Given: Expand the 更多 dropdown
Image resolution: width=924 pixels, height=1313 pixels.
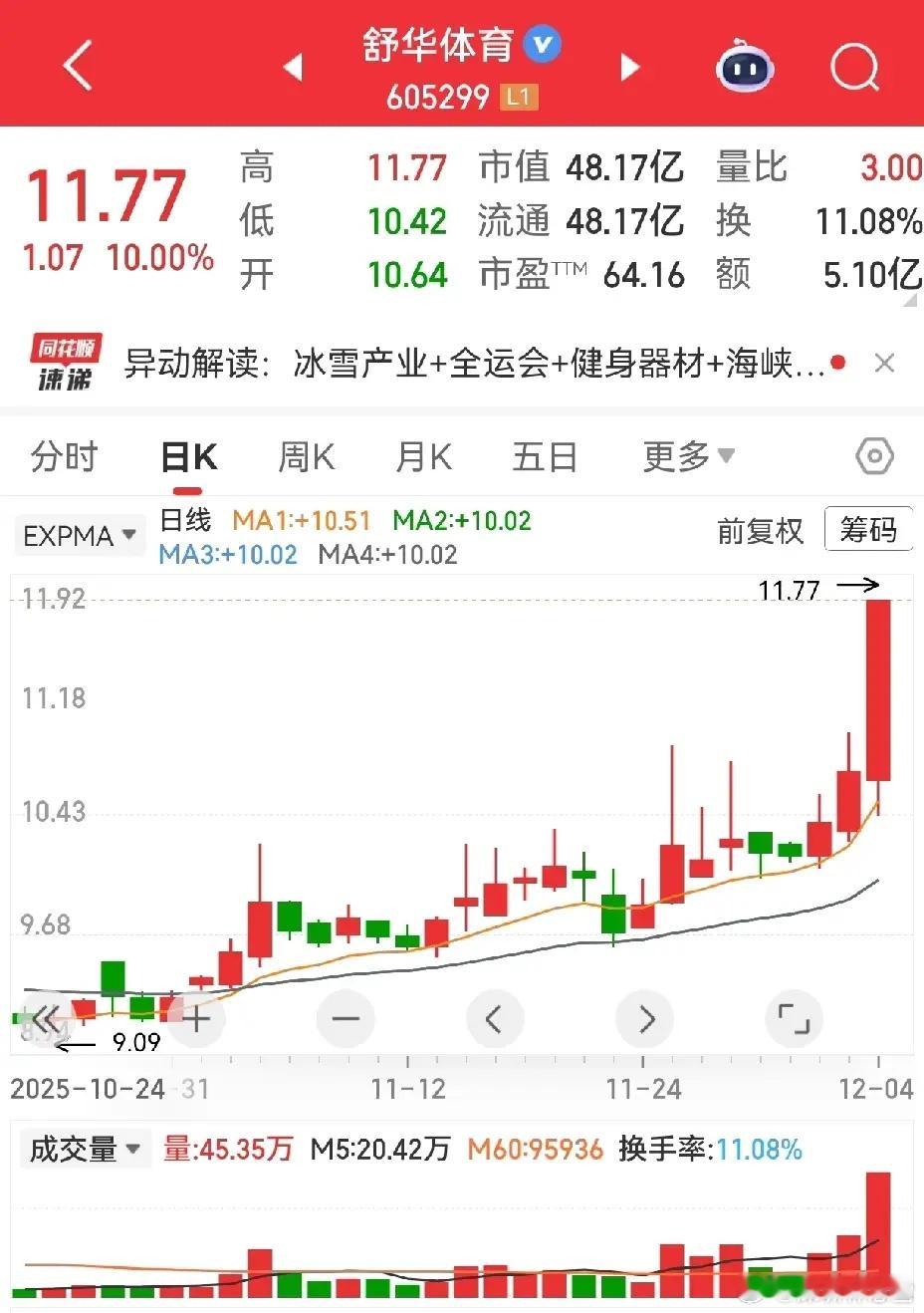Looking at the screenshot, I should 688,457.
